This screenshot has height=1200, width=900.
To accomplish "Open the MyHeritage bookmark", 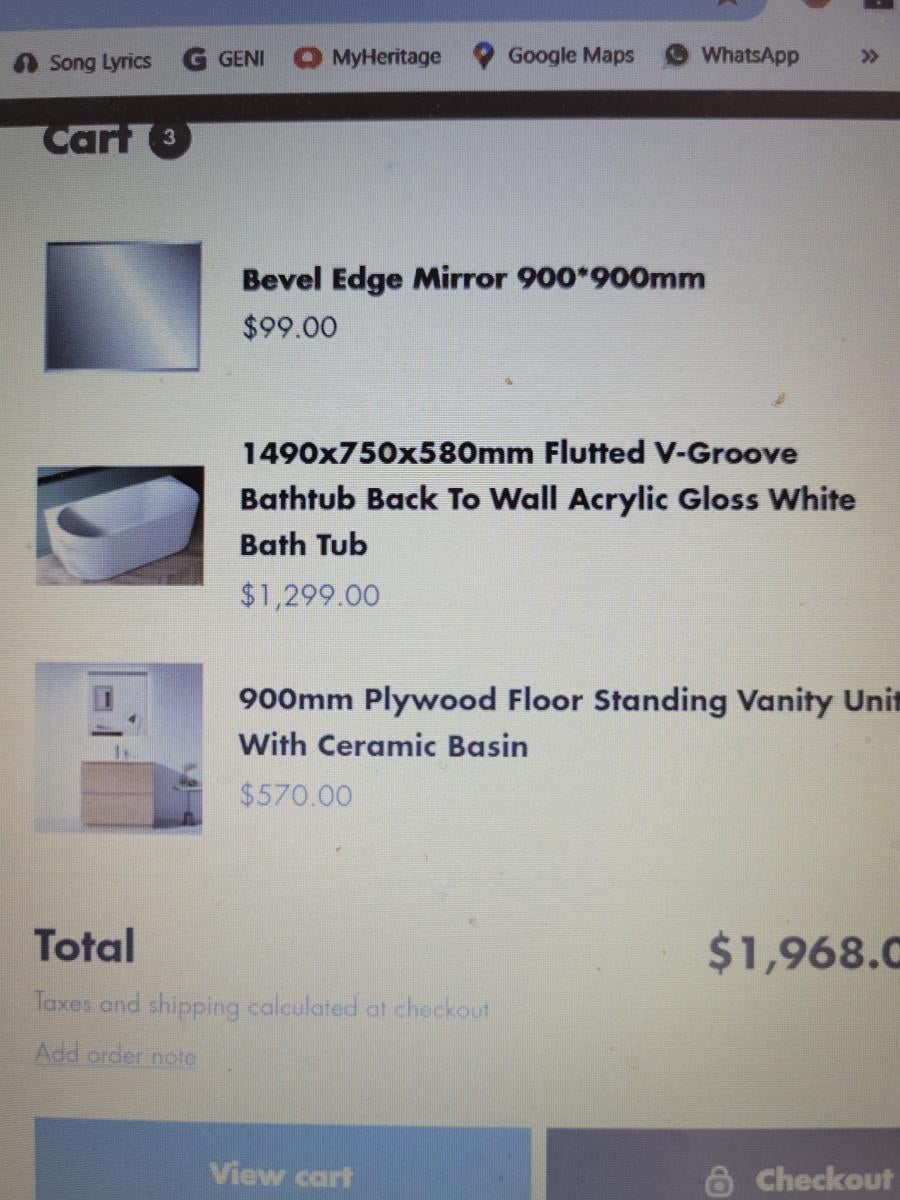I will coord(369,57).
